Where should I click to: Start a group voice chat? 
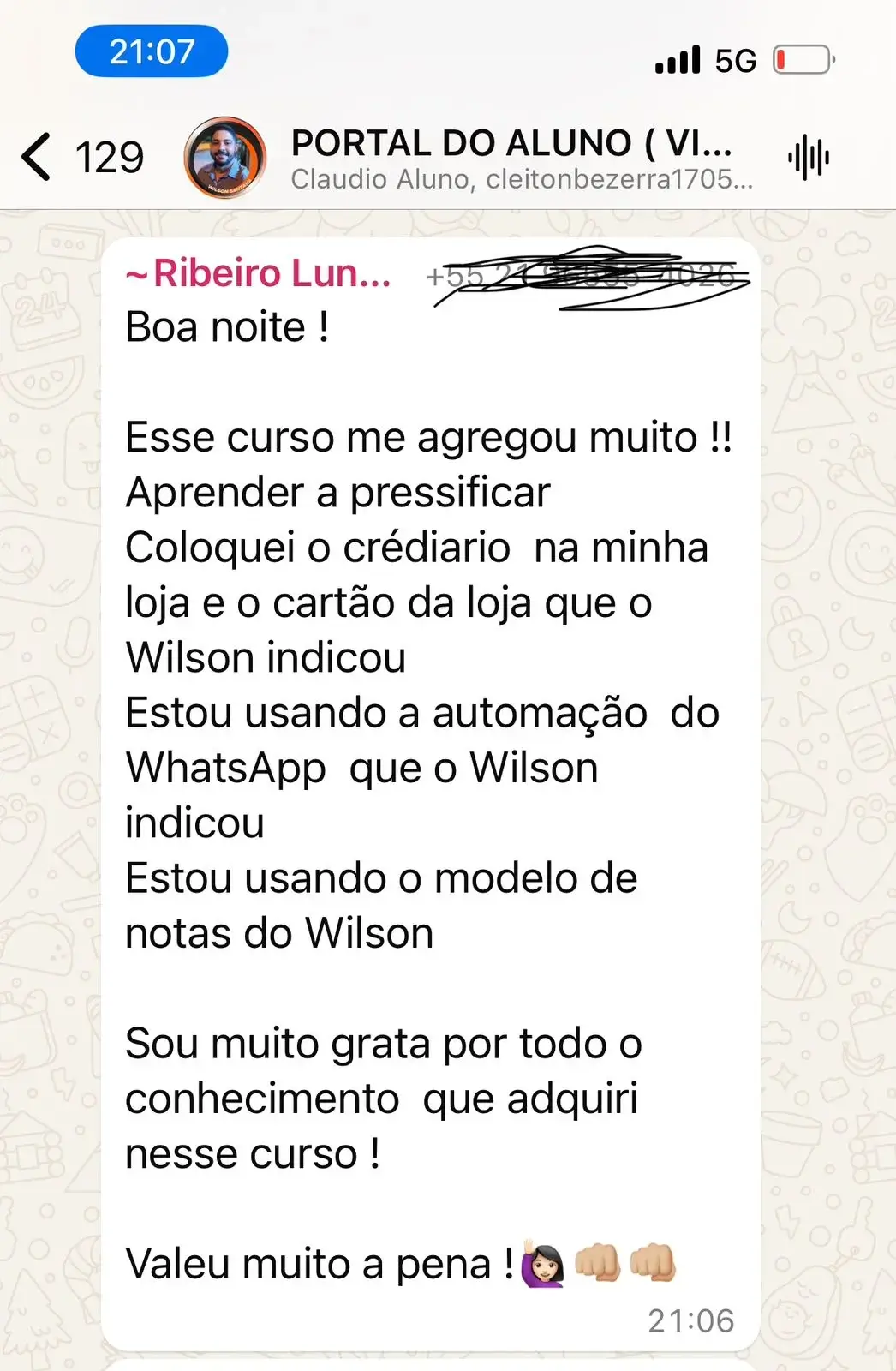click(x=808, y=159)
